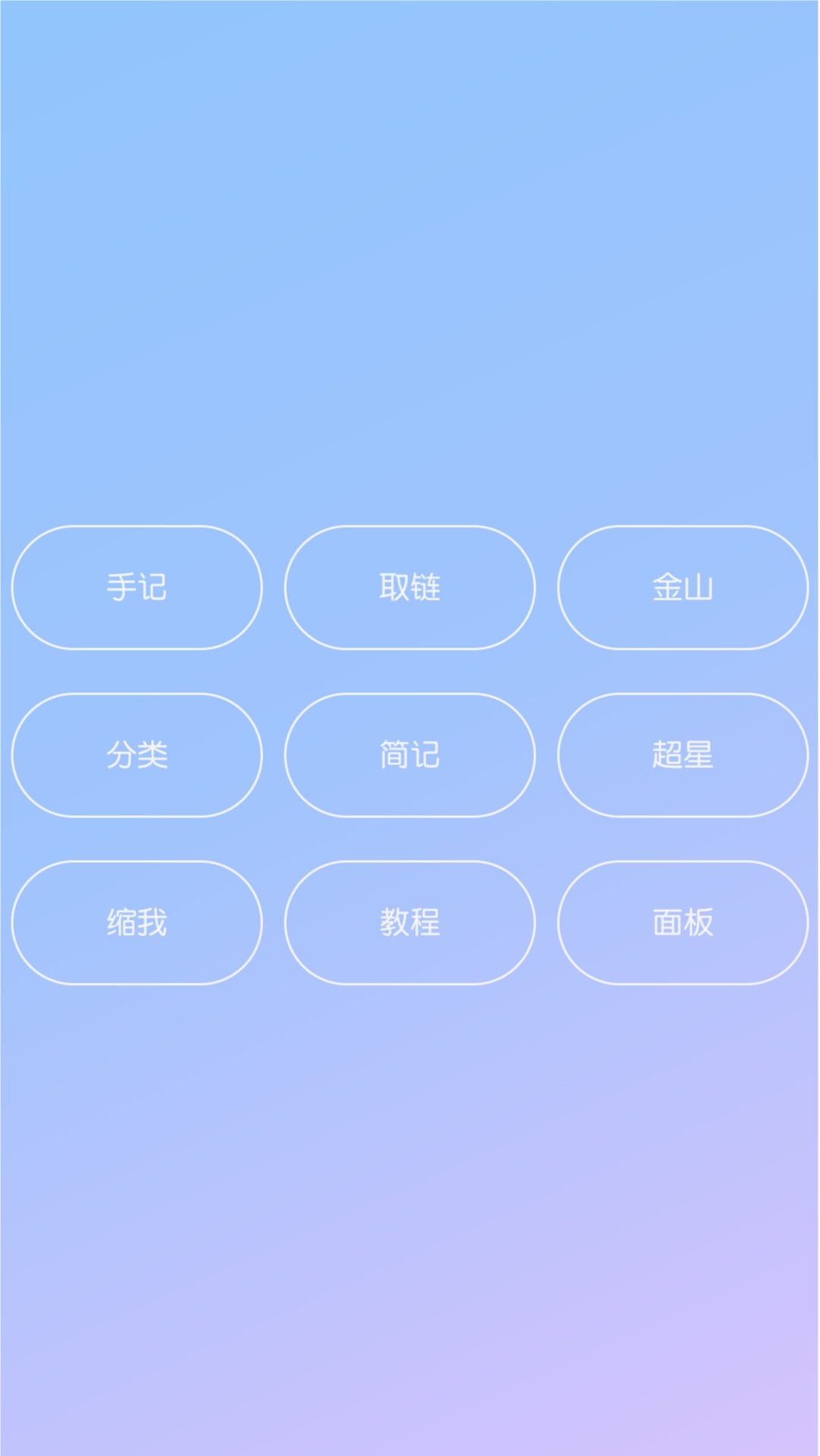Open 教程 at the bottom center

pyautogui.click(x=410, y=921)
